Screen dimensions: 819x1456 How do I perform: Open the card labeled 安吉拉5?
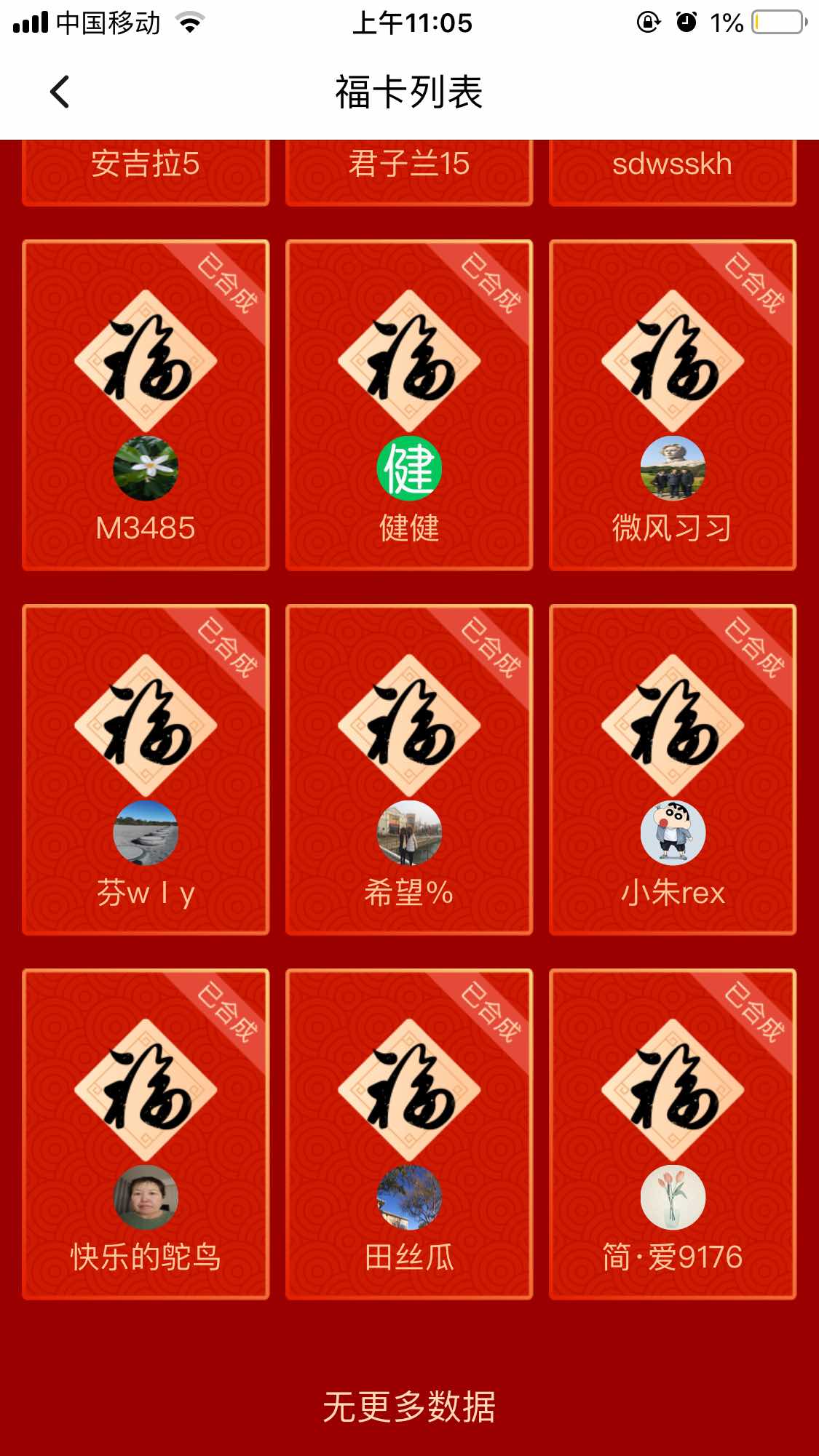(x=146, y=171)
